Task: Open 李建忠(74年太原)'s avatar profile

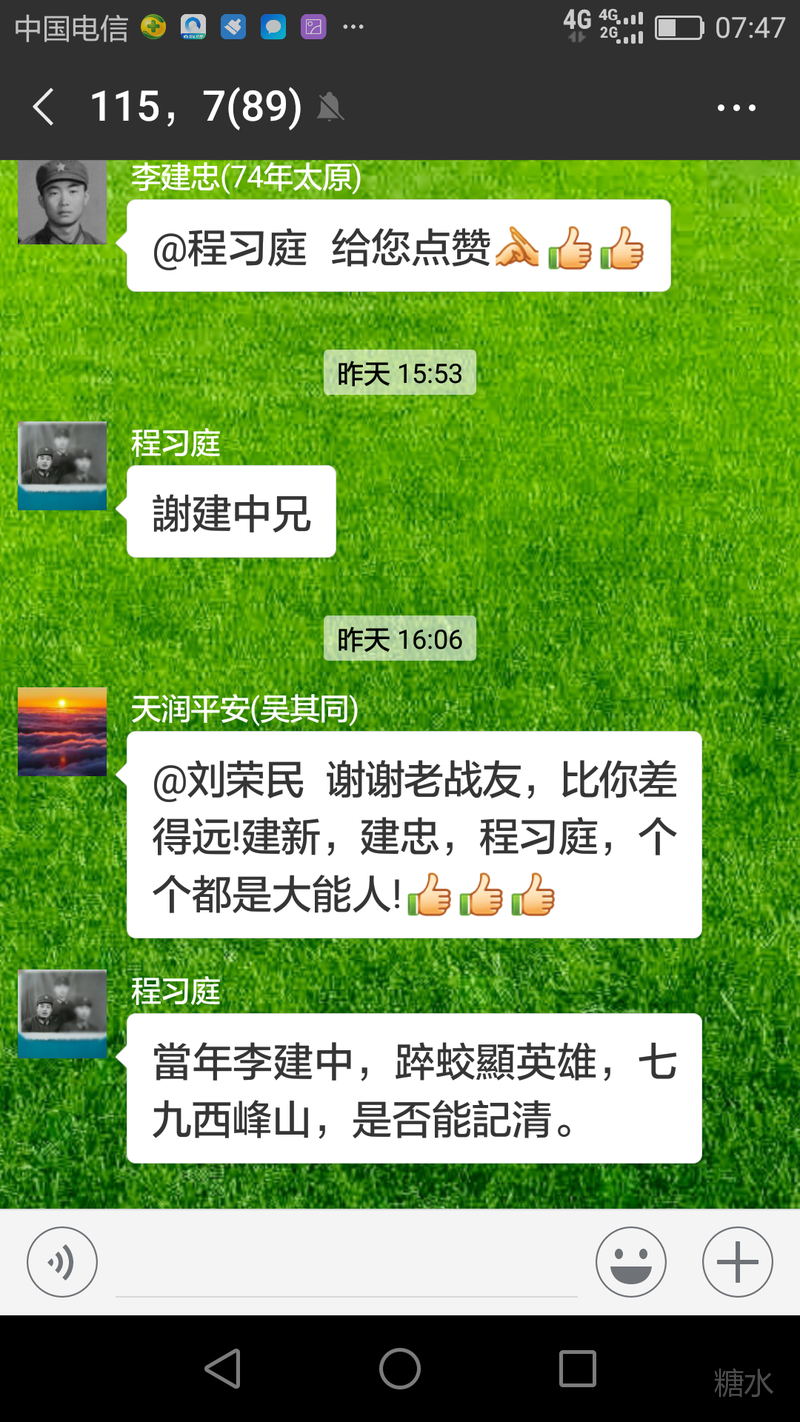Action: (x=62, y=202)
